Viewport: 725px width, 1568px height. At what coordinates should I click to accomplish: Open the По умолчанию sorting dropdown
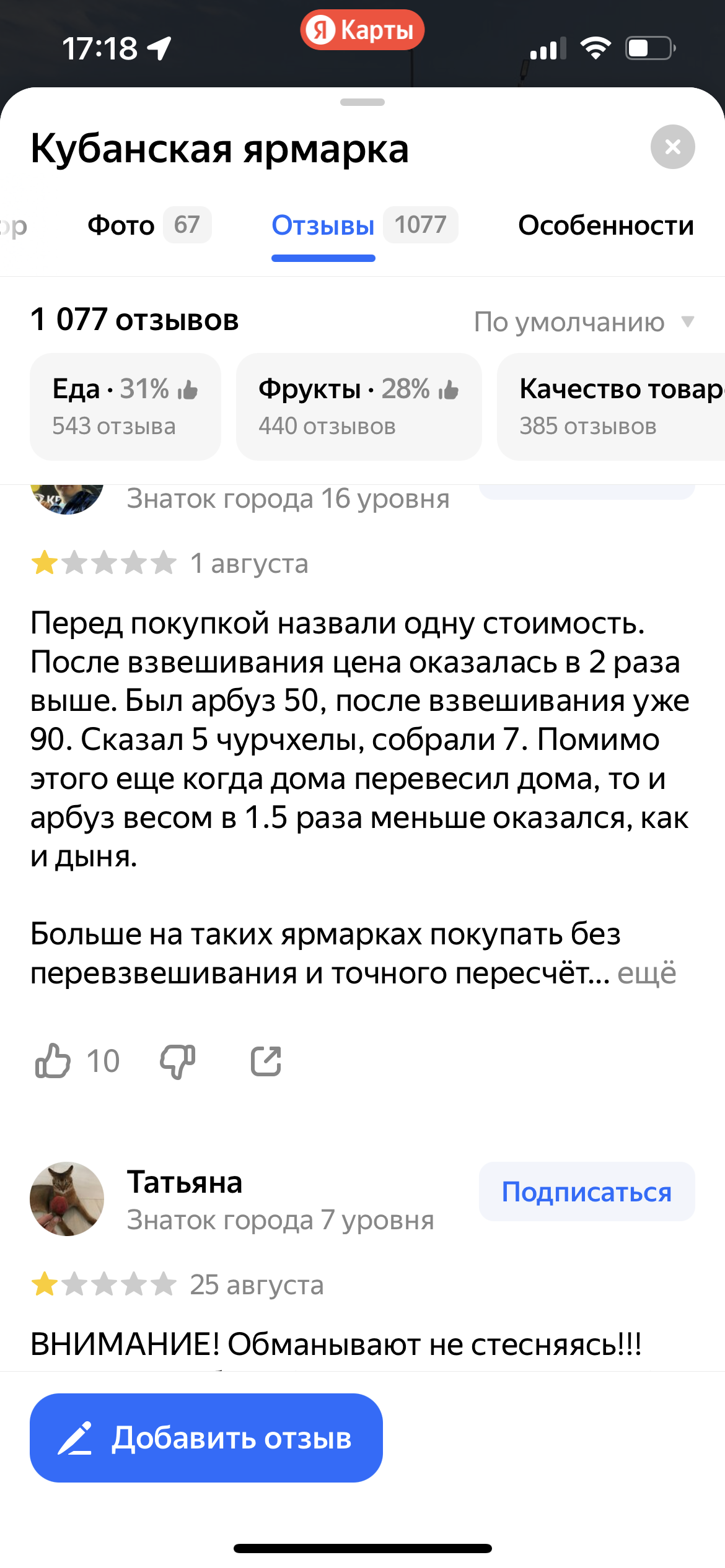(x=583, y=322)
